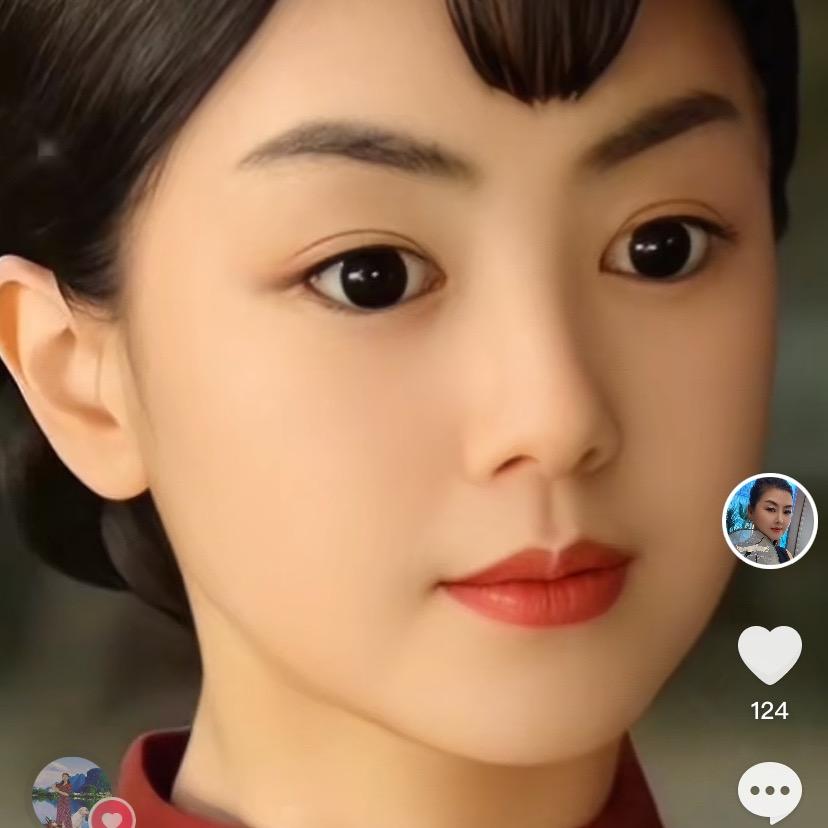This screenshot has width=828, height=828.
Task: Open the creator's profile avatar
Action: (769, 521)
